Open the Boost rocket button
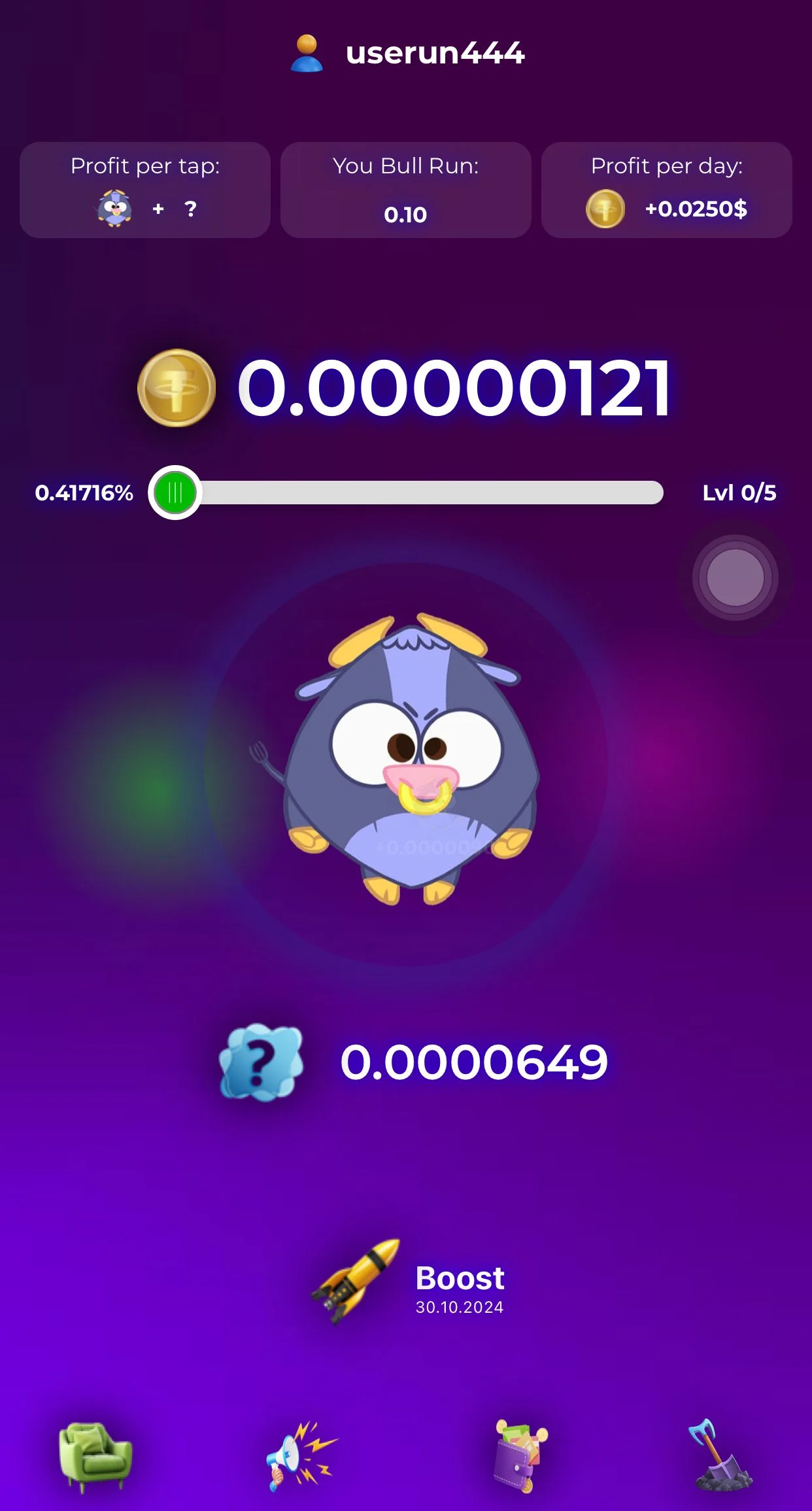 [x=407, y=1282]
